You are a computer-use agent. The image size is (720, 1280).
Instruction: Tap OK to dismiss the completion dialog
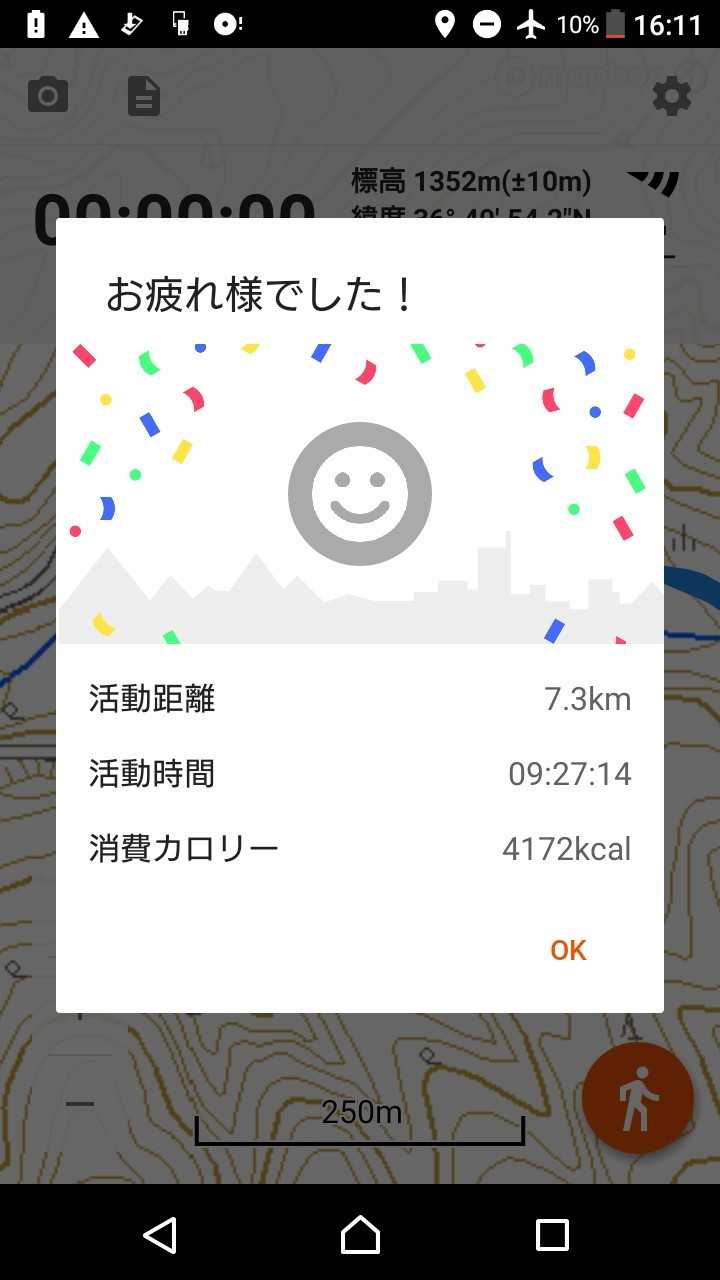[x=568, y=950]
